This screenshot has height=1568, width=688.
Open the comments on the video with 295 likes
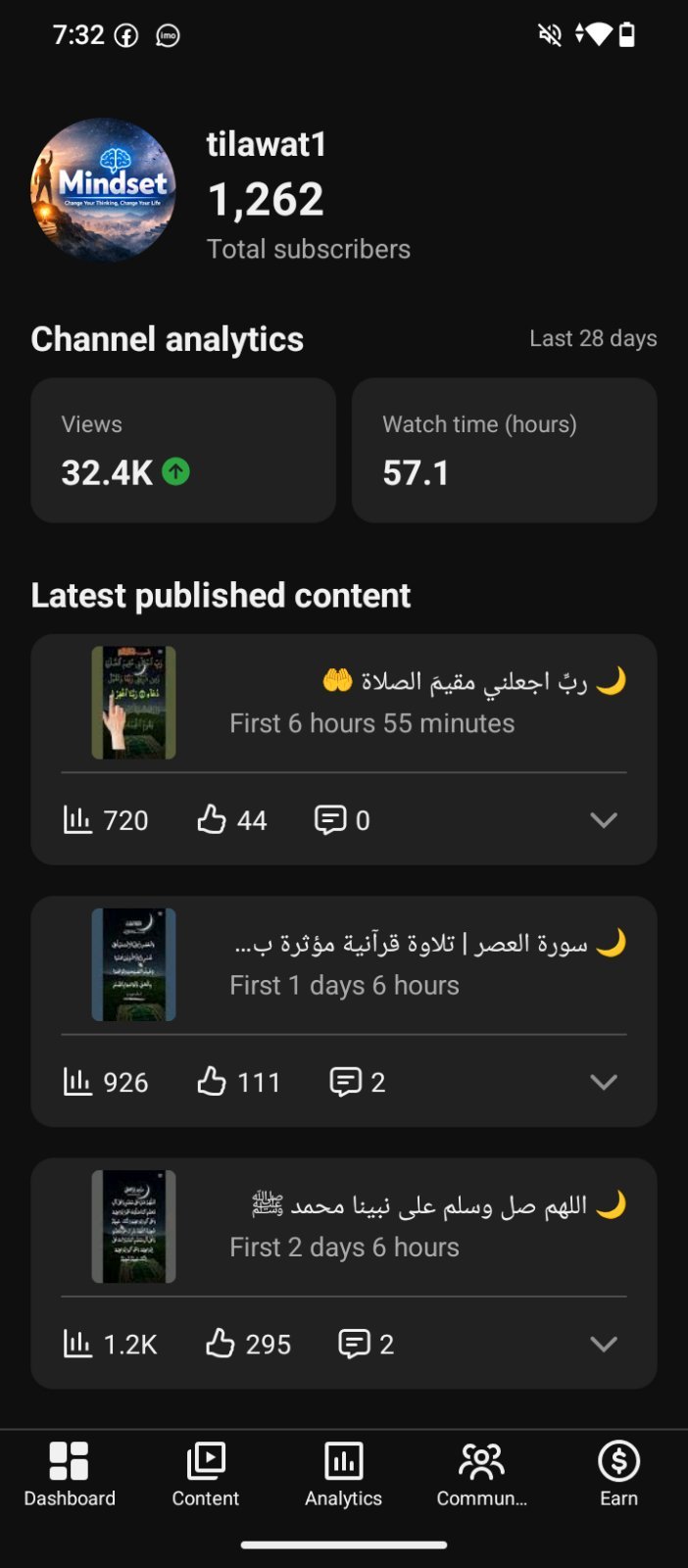366,1344
